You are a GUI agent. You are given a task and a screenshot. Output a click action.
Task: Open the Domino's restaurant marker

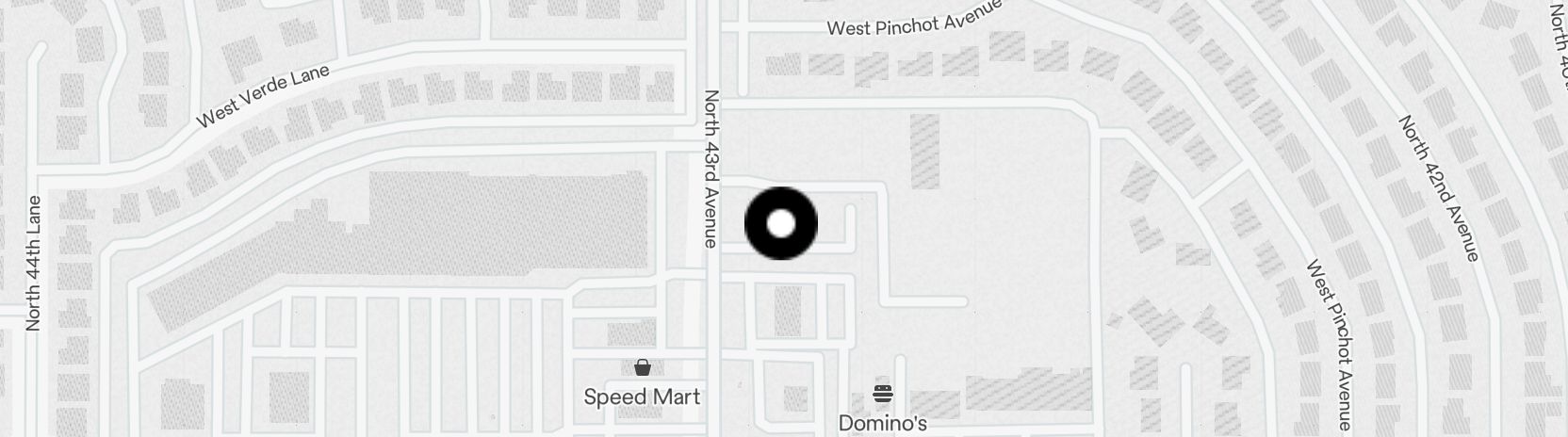[x=883, y=394]
